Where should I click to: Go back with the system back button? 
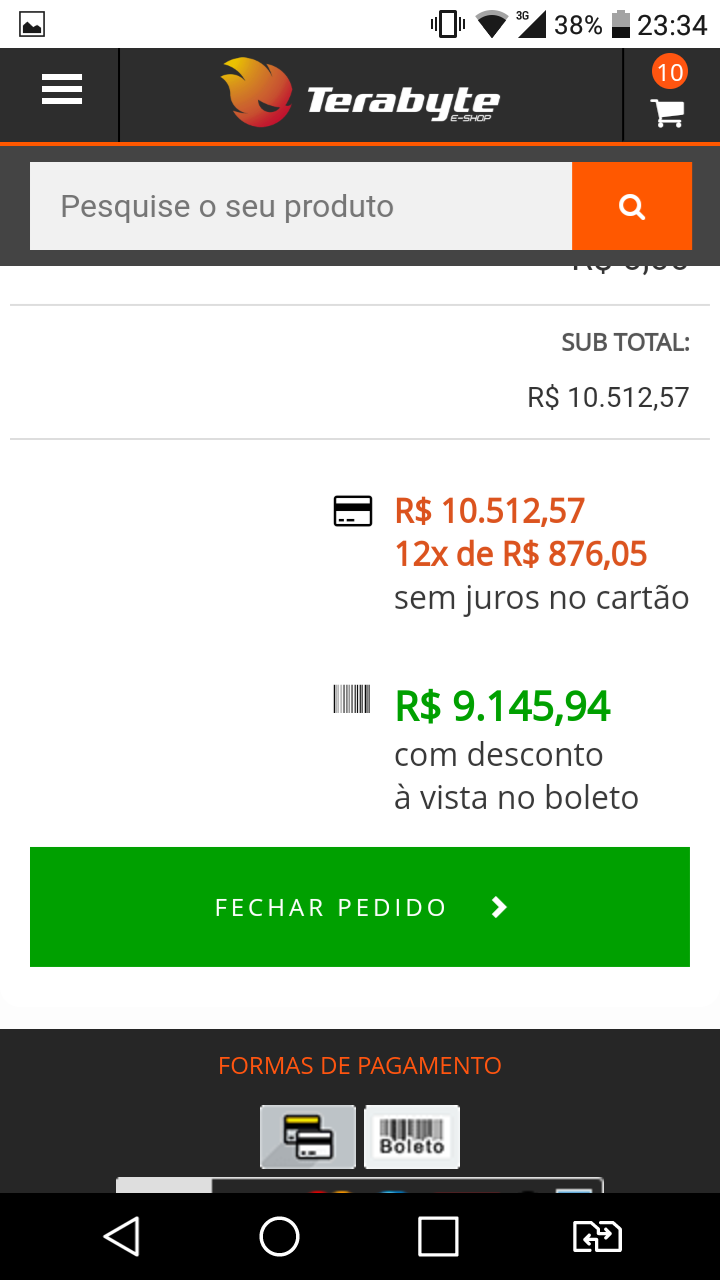(121, 1237)
